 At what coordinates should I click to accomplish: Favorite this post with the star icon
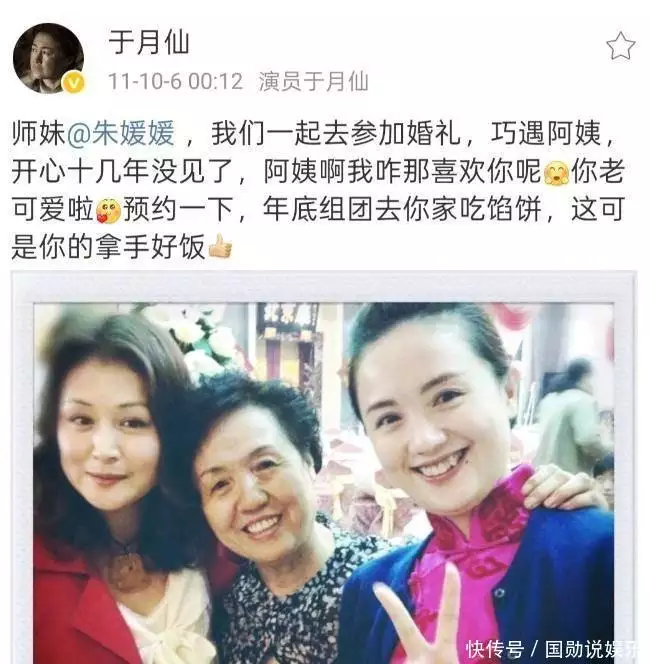[x=620, y=46]
